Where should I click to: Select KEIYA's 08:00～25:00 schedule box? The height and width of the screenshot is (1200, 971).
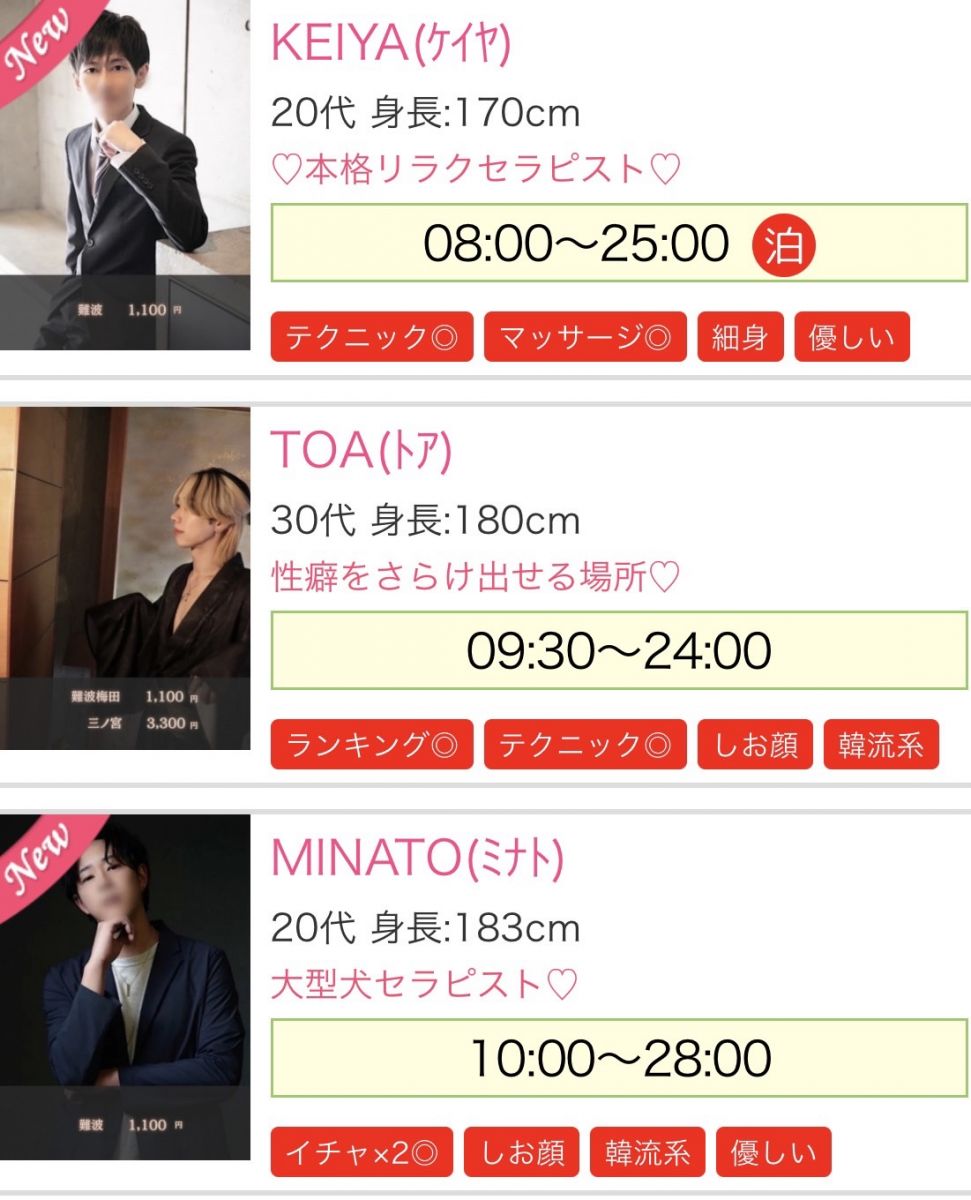pyautogui.click(x=619, y=243)
